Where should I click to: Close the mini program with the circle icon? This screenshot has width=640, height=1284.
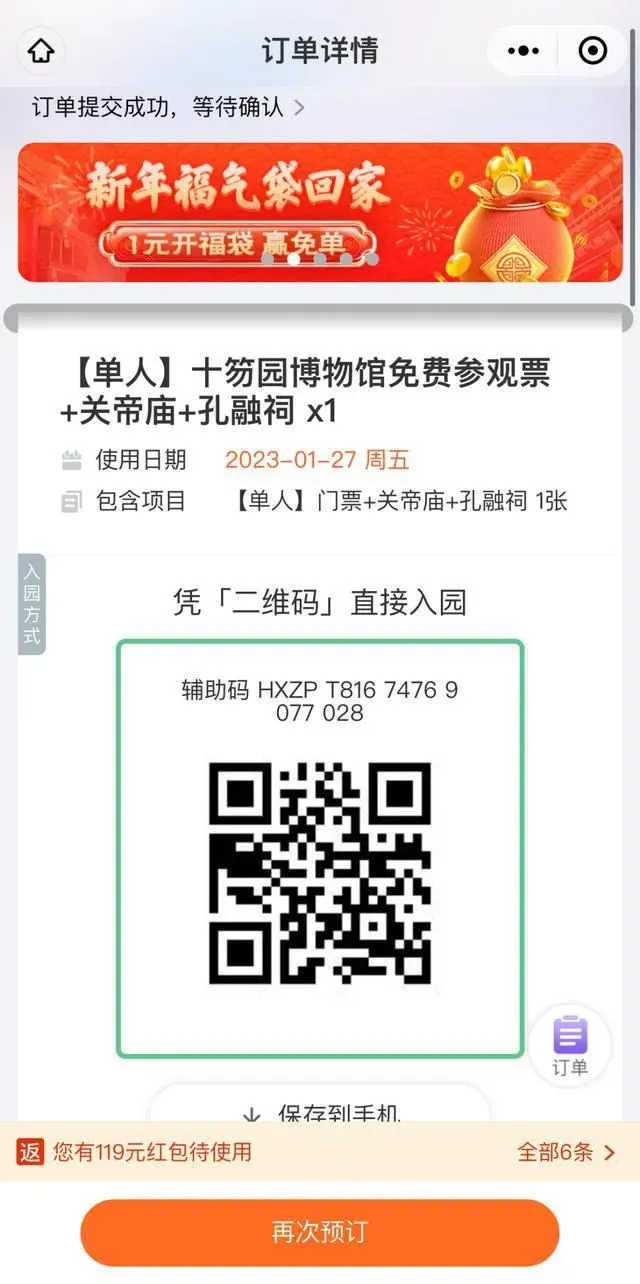coord(593,50)
